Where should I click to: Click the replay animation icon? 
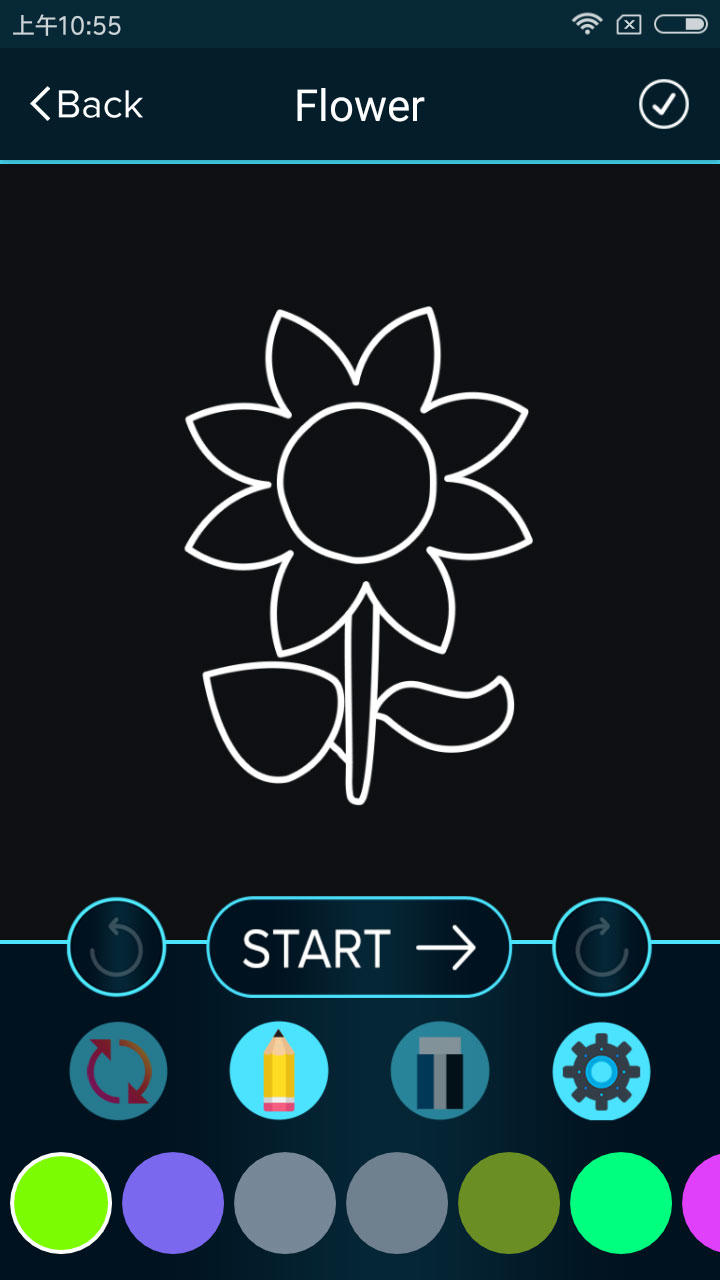[x=118, y=1070]
